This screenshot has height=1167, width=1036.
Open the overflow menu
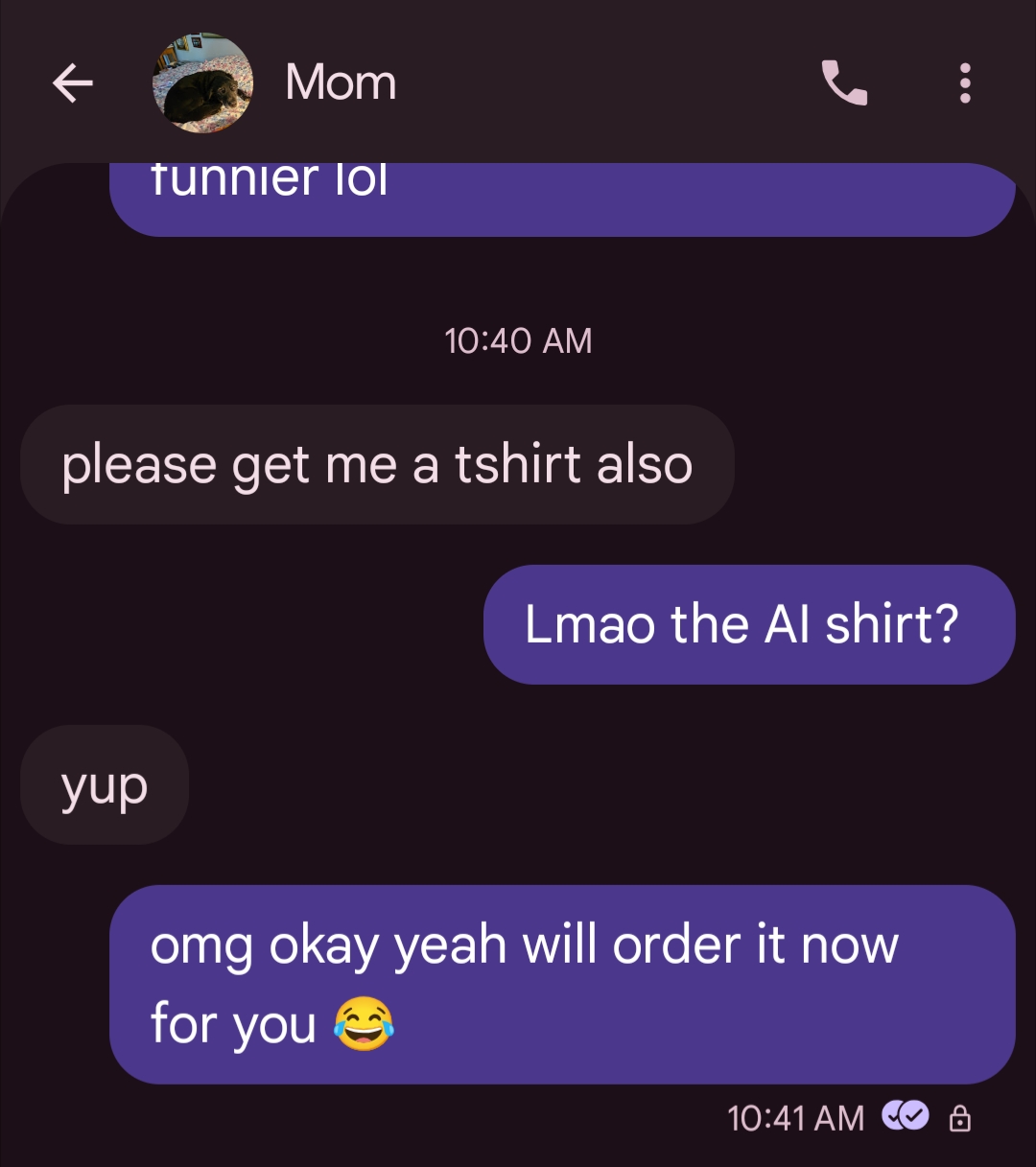965,83
